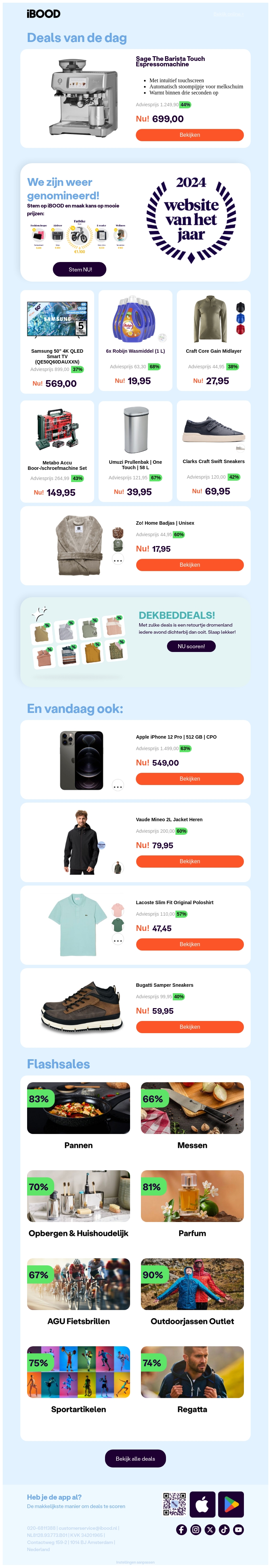The height and width of the screenshot is (1568, 271).
Task: Tap Bekijken for the Sage Barista Touch
Action: point(189,135)
